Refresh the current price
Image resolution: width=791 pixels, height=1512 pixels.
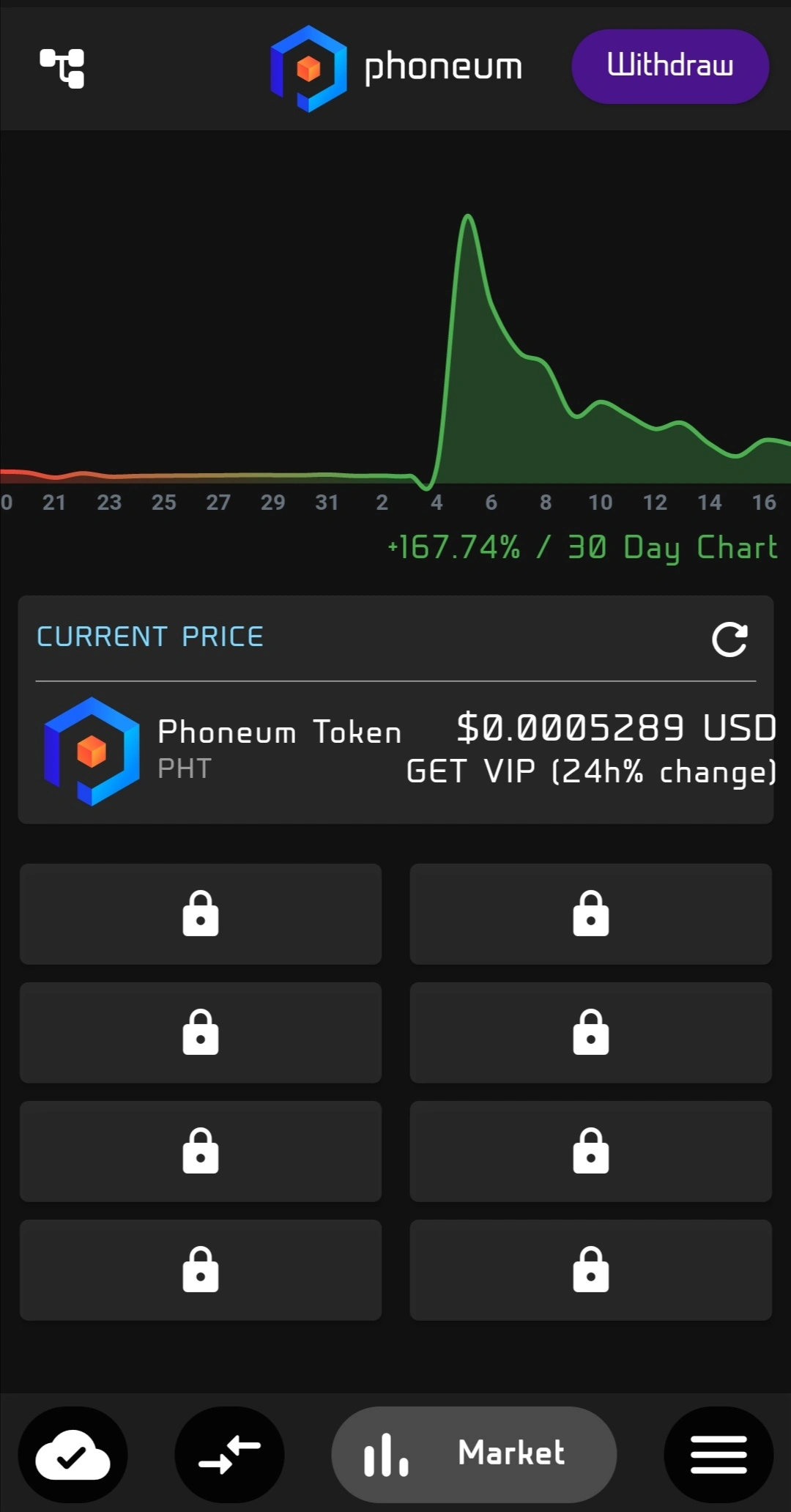coord(729,640)
